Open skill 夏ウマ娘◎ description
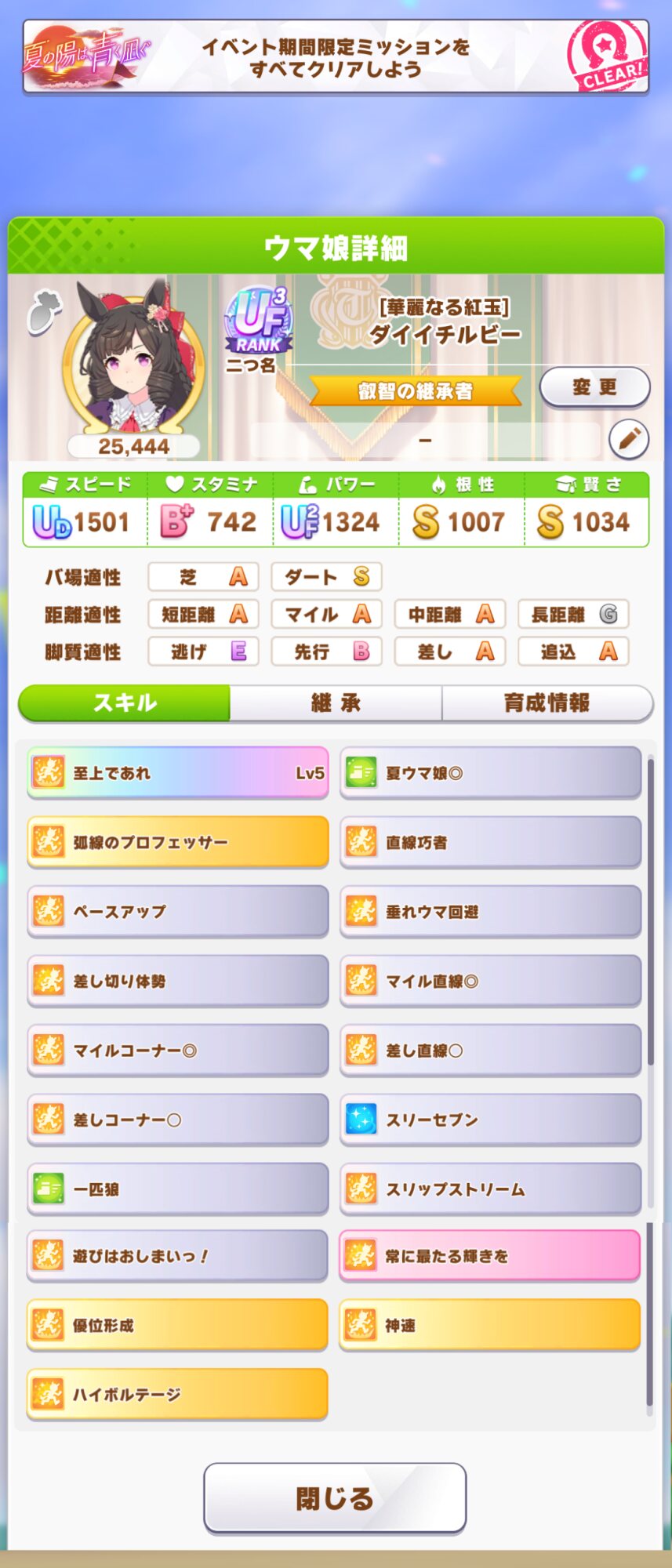Screen dimensions: 672x1568 pos(490,773)
